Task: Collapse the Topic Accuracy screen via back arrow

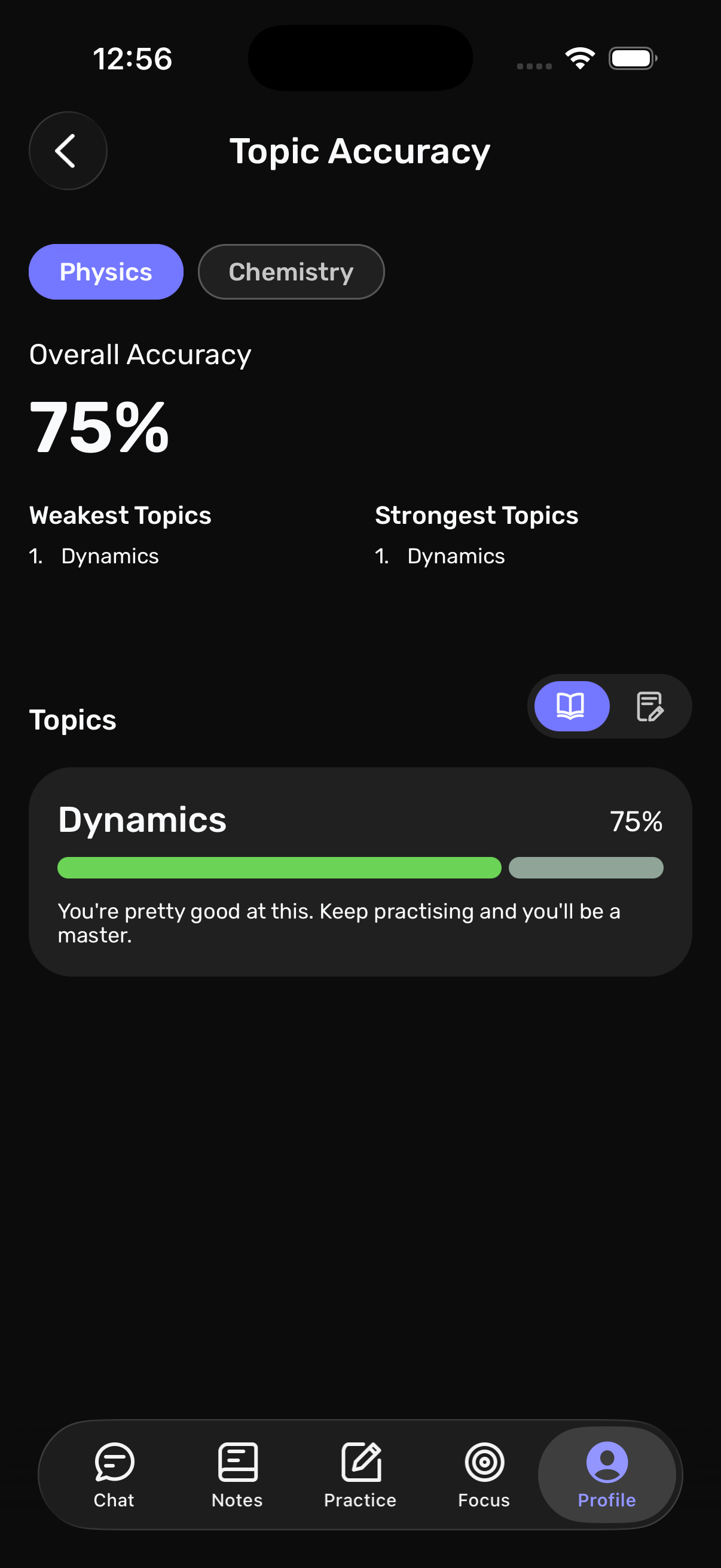Action: (67, 150)
